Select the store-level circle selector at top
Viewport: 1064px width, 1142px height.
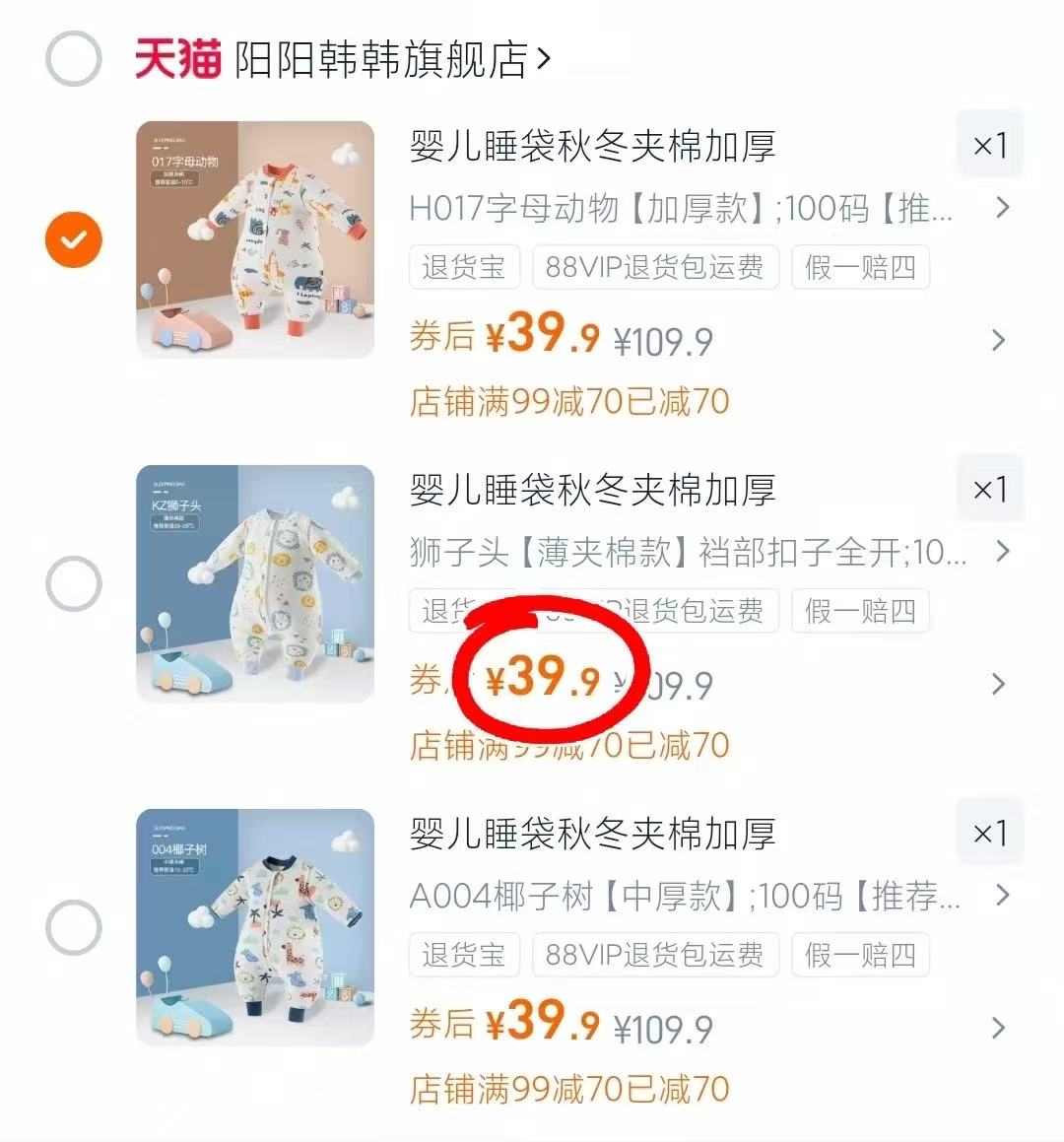point(73,58)
